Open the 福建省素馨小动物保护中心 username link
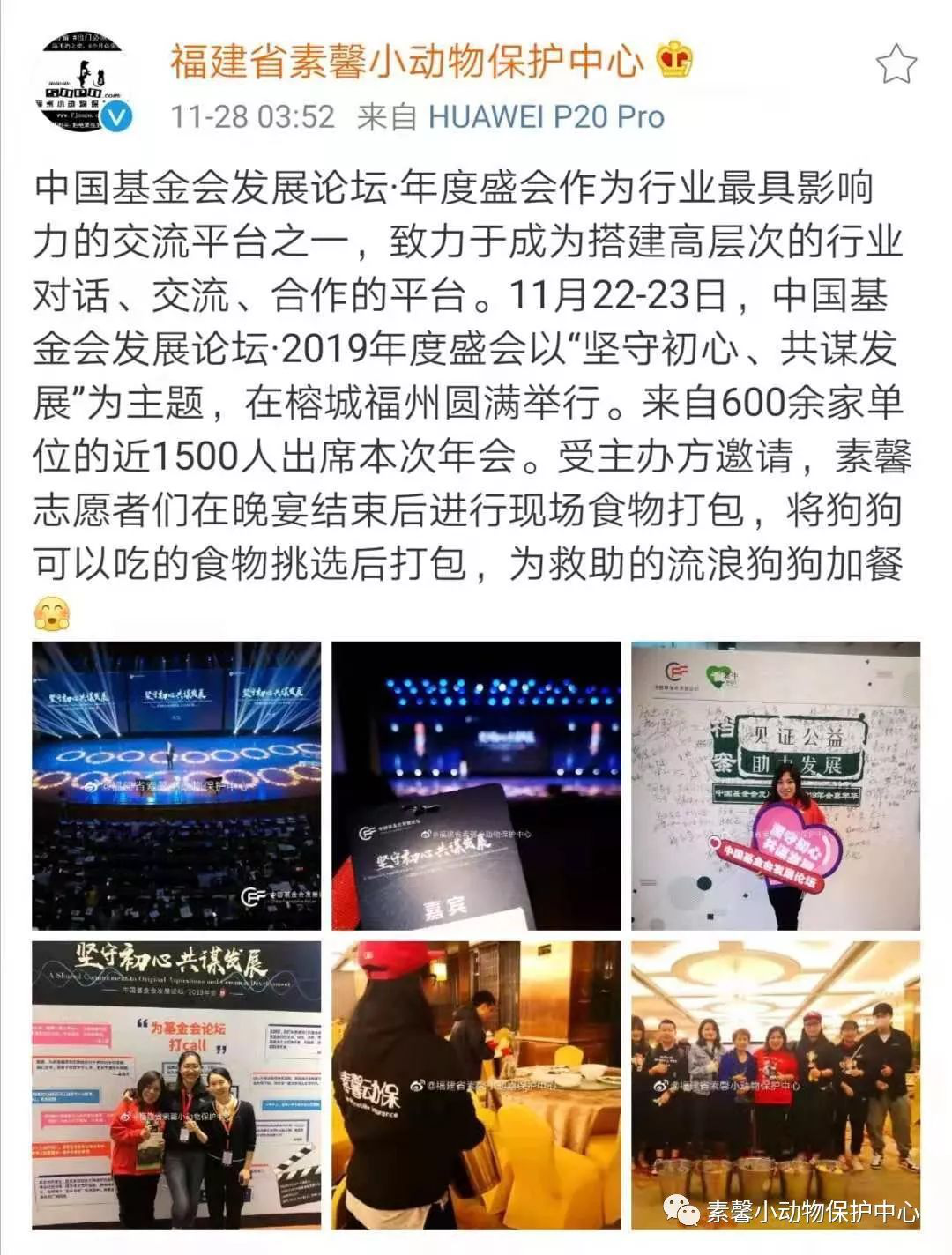The image size is (952, 1255). click(x=406, y=62)
